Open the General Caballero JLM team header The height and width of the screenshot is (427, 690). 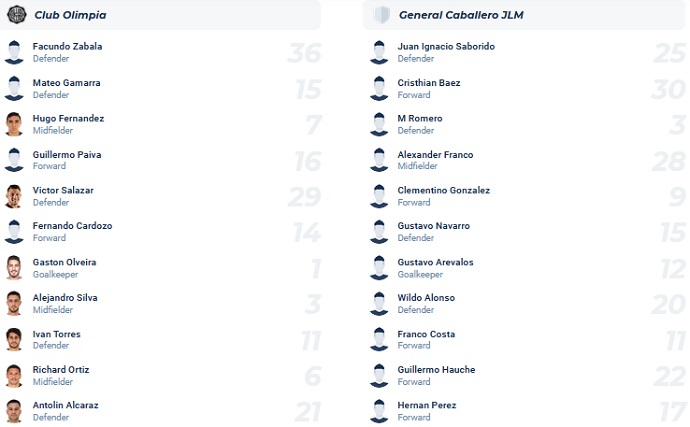point(460,15)
